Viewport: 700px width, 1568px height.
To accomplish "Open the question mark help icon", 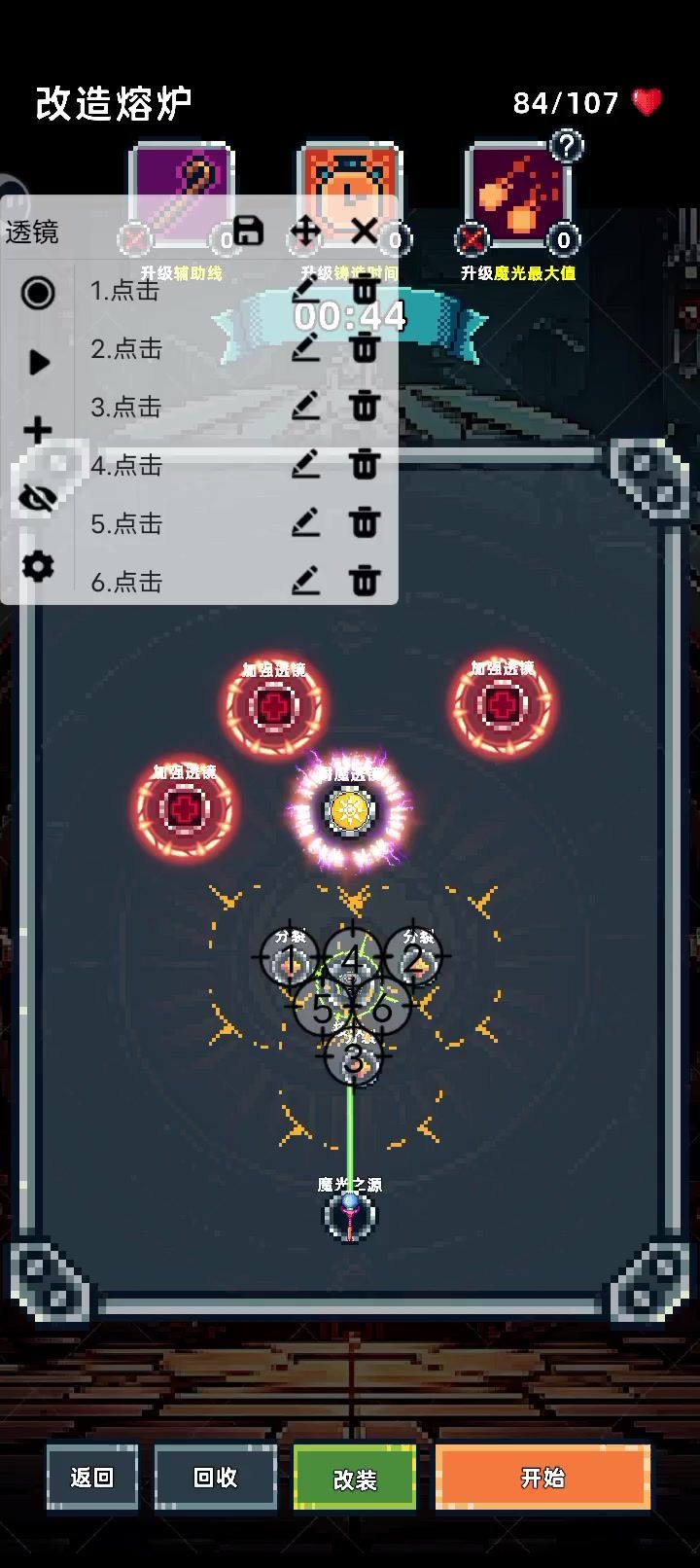I will pyautogui.click(x=566, y=147).
